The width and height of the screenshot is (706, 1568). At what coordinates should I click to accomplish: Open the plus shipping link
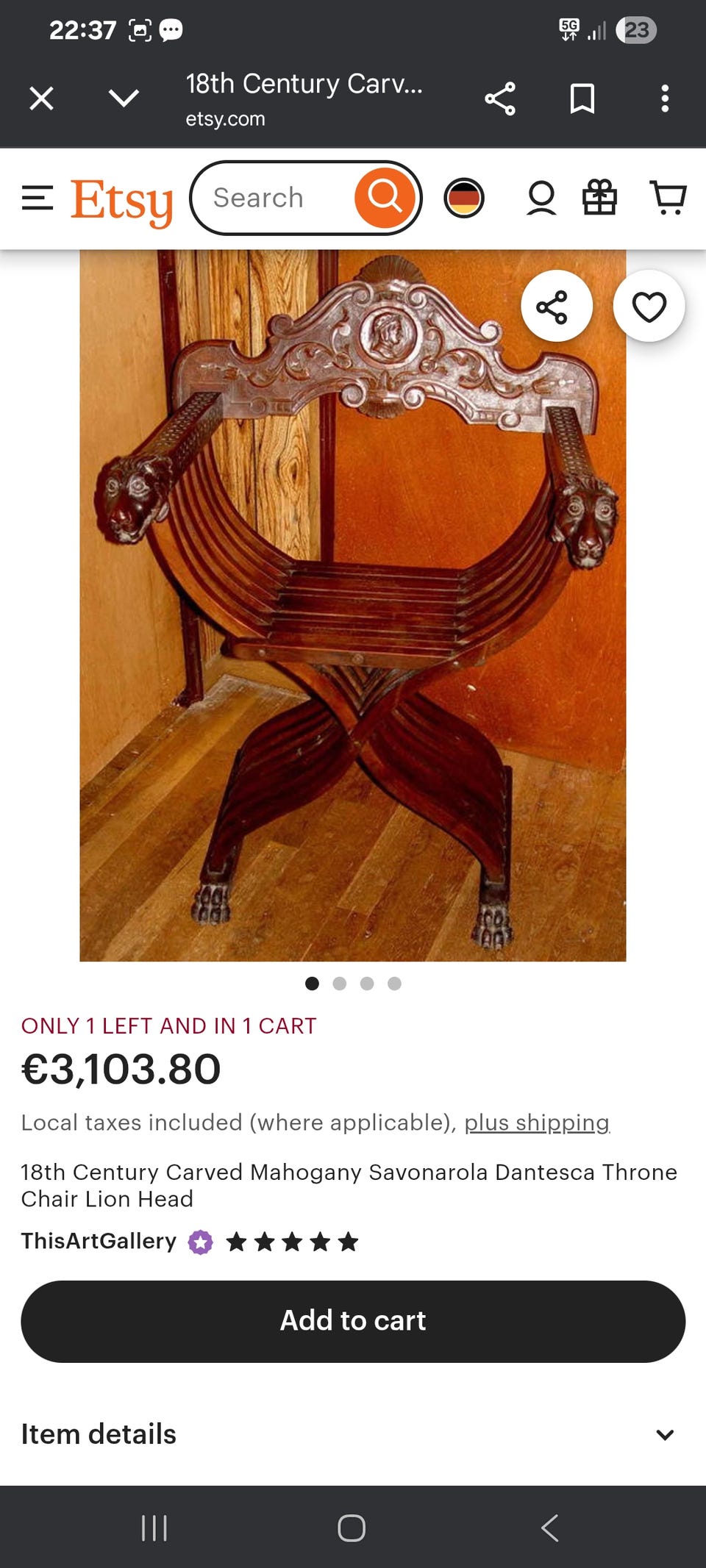(537, 1123)
